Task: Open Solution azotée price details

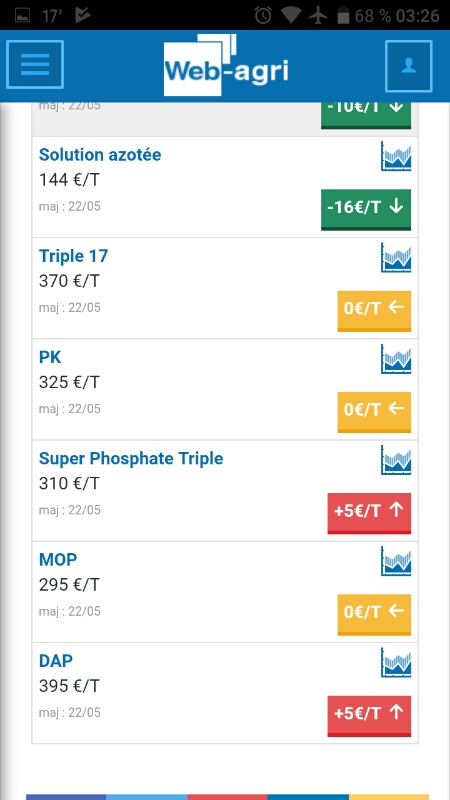Action: (x=100, y=155)
